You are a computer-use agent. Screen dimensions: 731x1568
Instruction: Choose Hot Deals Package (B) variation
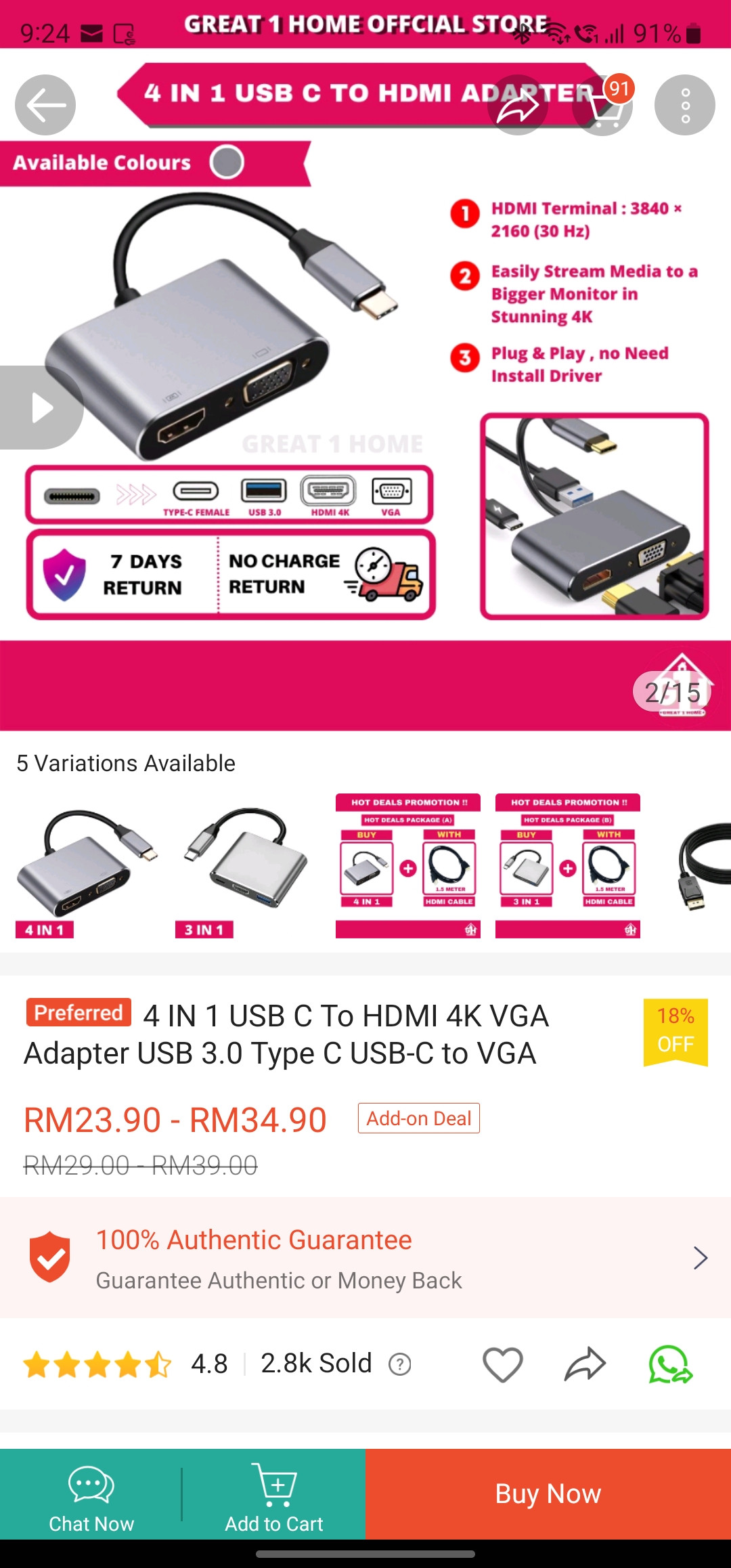click(568, 866)
